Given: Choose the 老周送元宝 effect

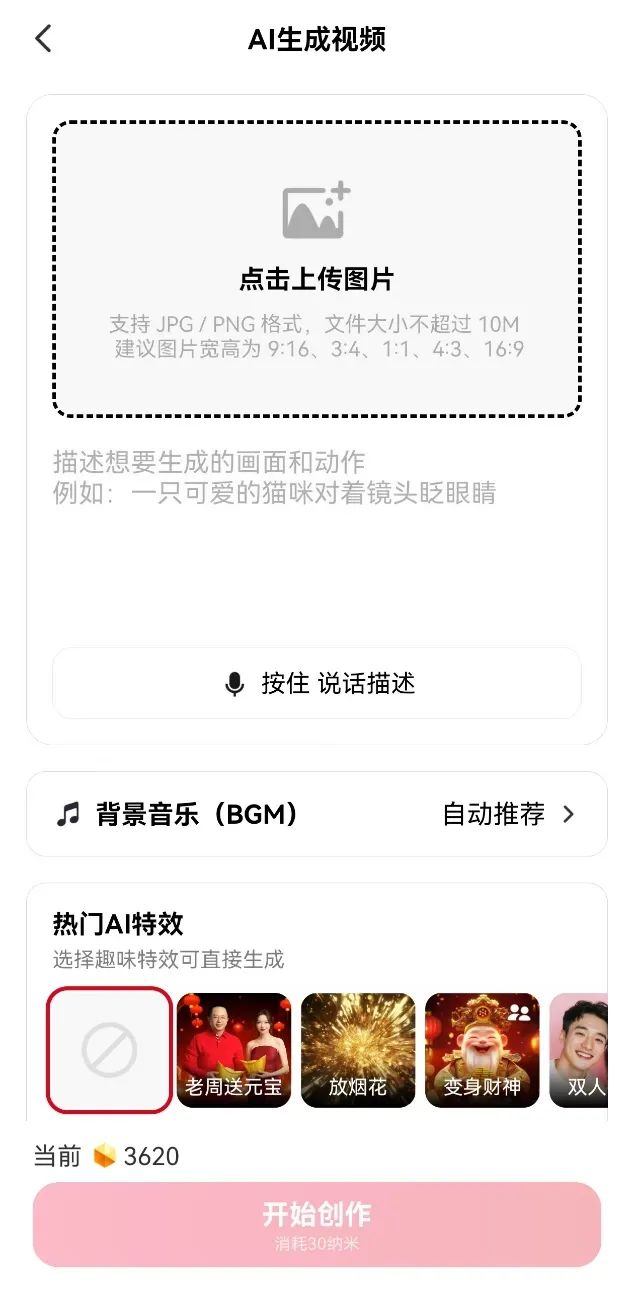Looking at the screenshot, I should point(234,1050).
